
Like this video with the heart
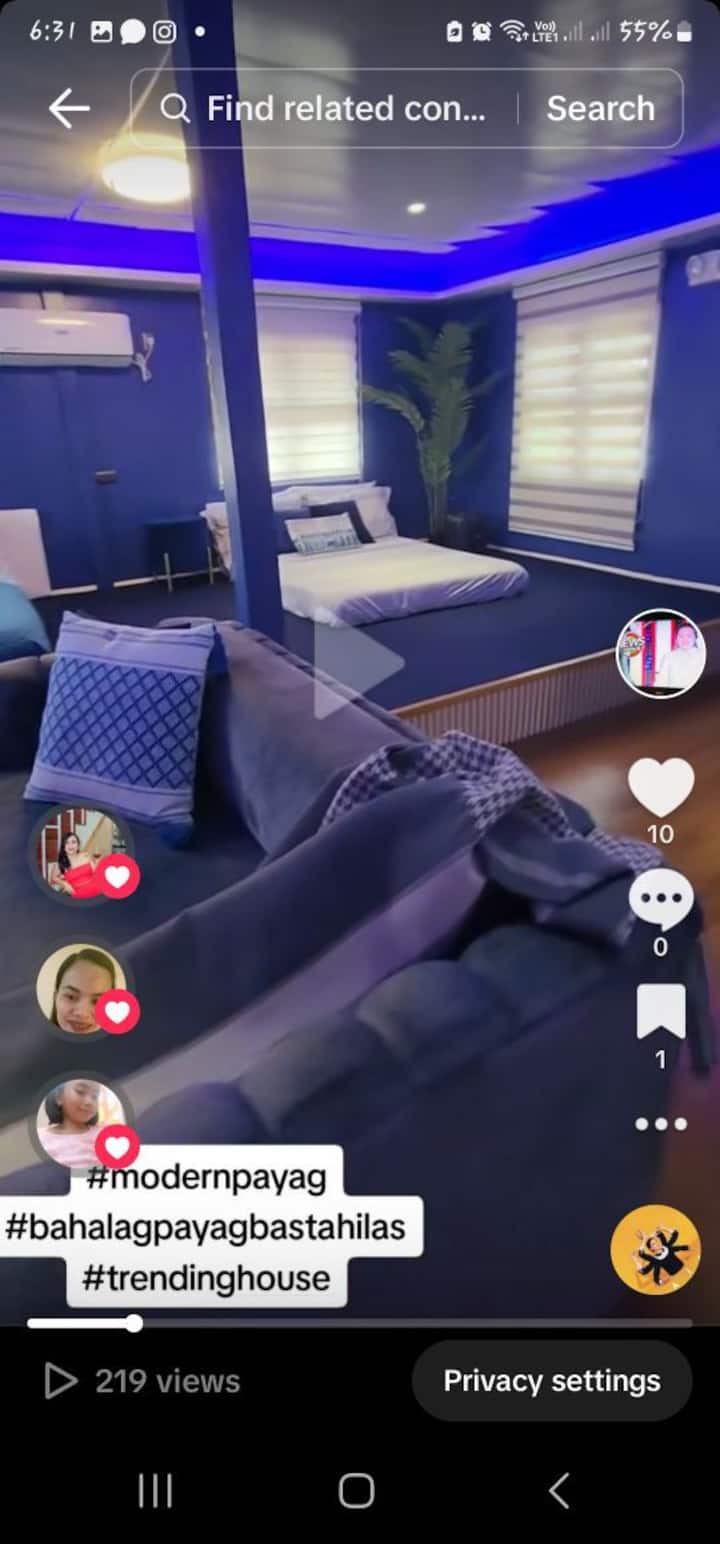pos(660,787)
